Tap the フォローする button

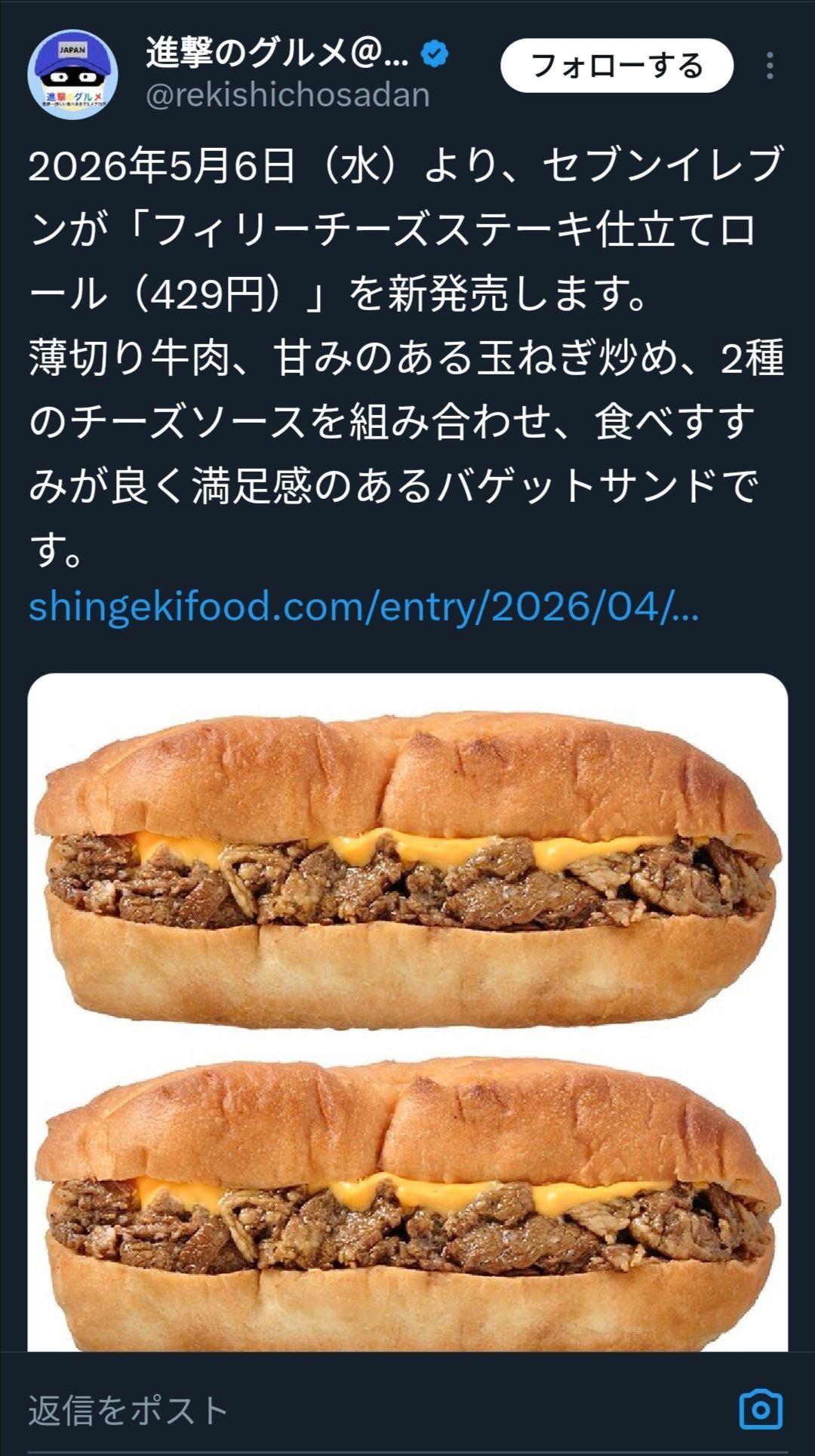pos(617,66)
